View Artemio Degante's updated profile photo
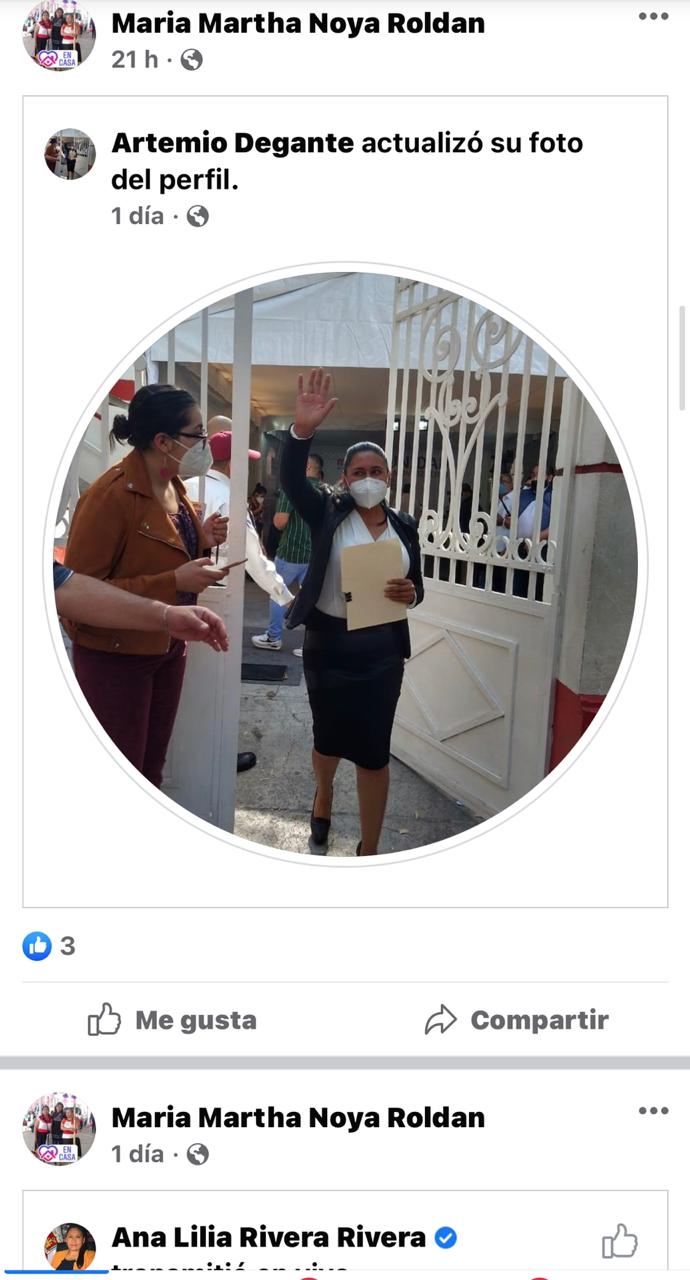The width and height of the screenshot is (690, 1280). pyautogui.click(x=345, y=566)
